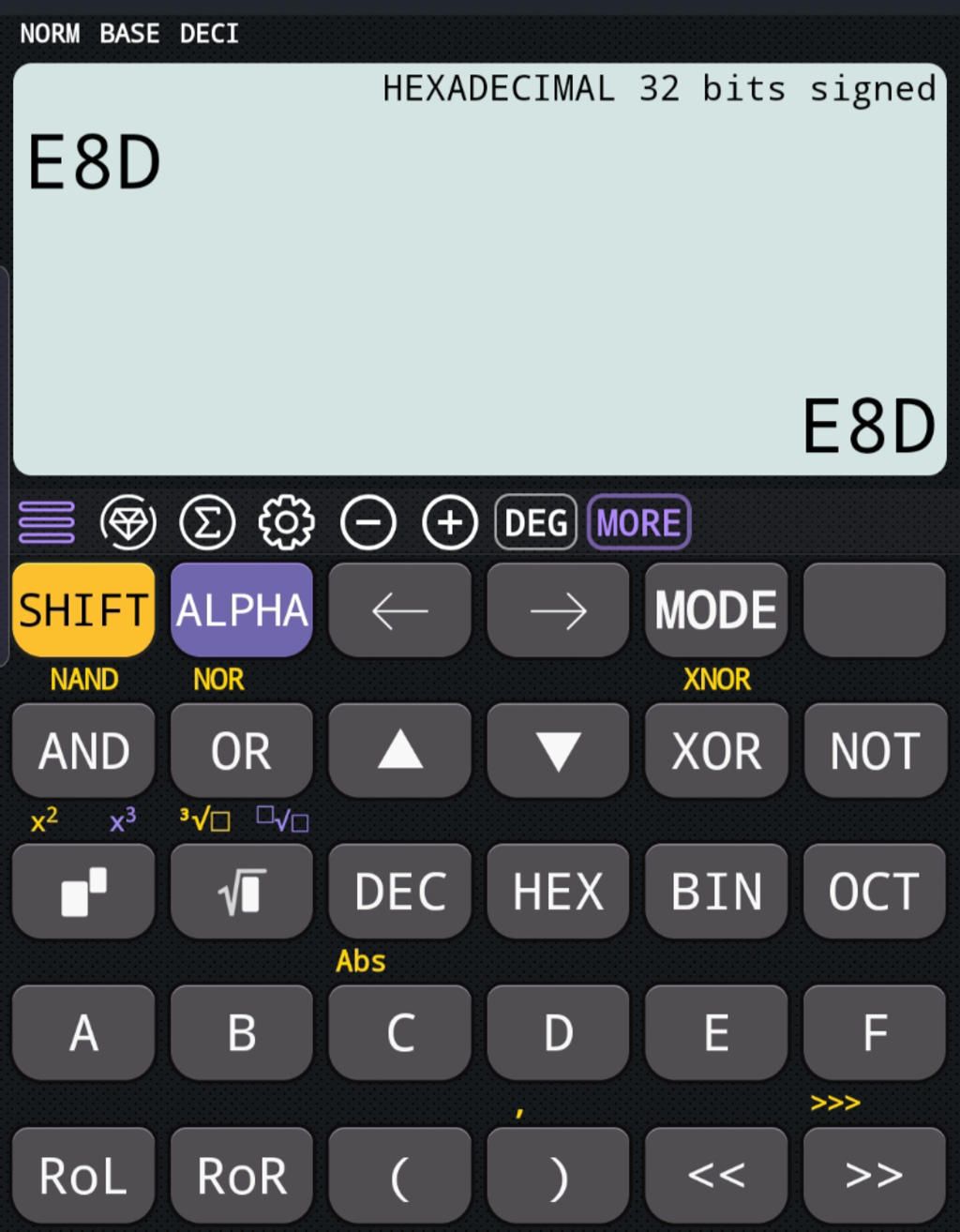Viewport: 960px width, 1232px height.
Task: Switch to DEC number base
Action: pyautogui.click(x=400, y=891)
